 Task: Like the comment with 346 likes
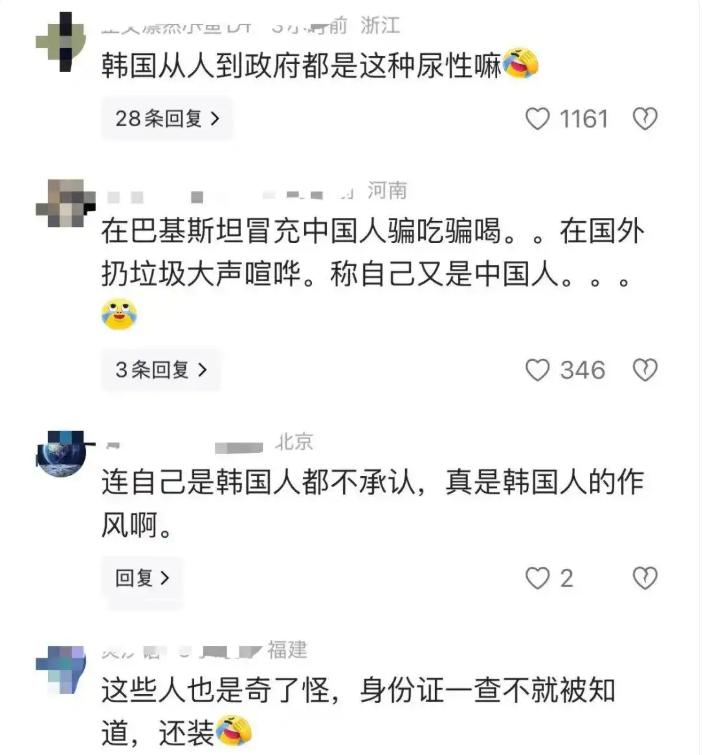pyautogui.click(x=538, y=370)
